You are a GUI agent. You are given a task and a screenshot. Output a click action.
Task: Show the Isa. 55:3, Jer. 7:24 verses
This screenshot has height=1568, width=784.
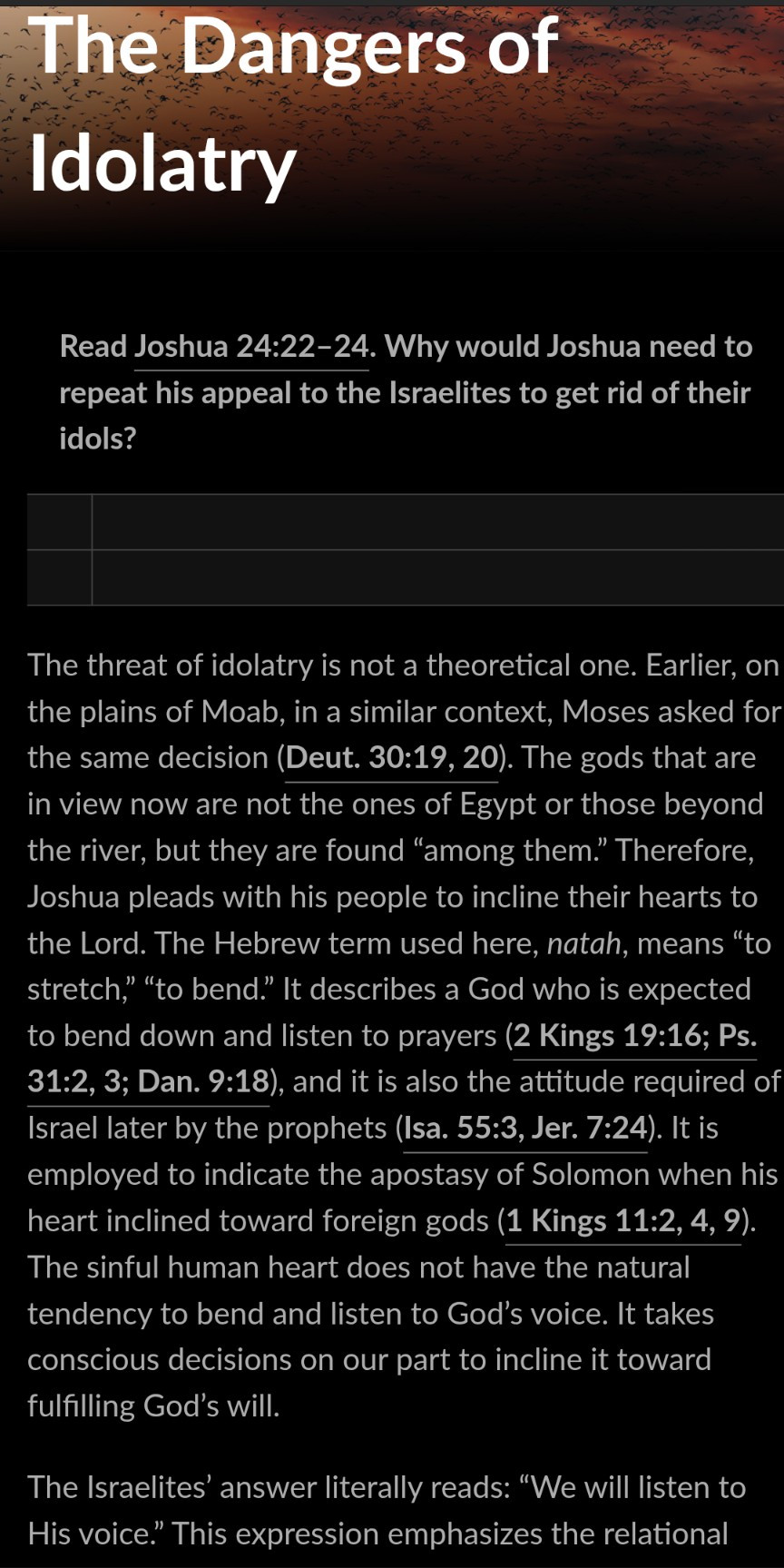[x=524, y=1129]
